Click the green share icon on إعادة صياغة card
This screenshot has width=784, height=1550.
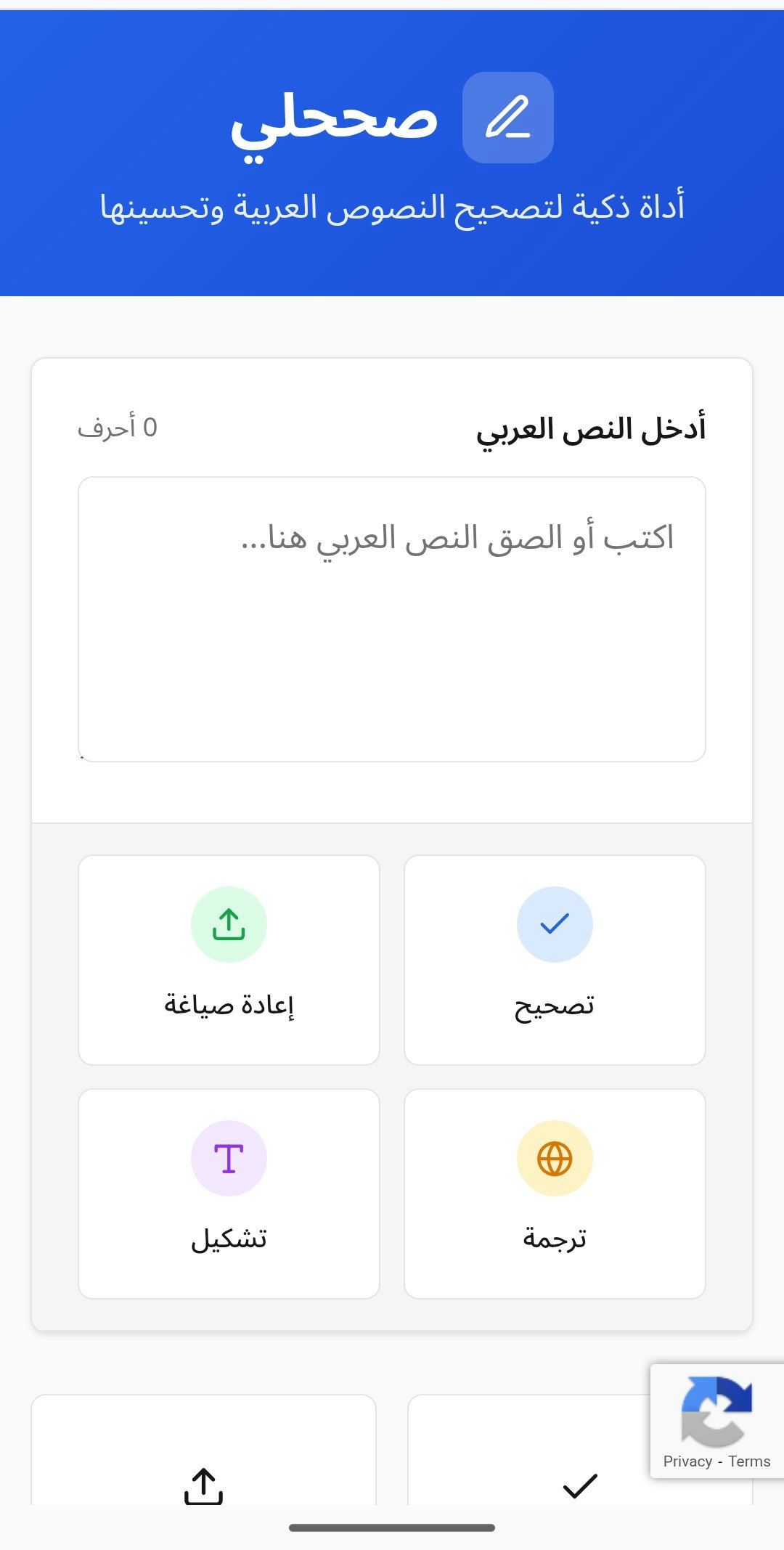point(229,923)
